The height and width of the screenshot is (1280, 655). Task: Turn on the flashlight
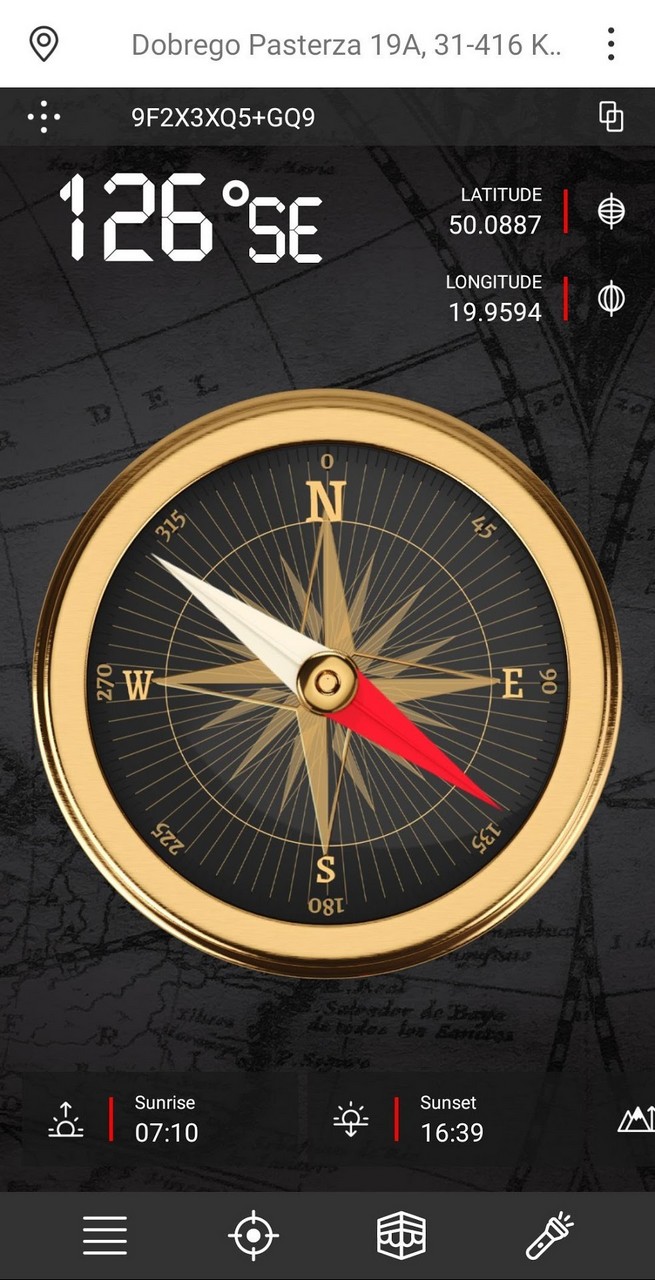(549, 1236)
